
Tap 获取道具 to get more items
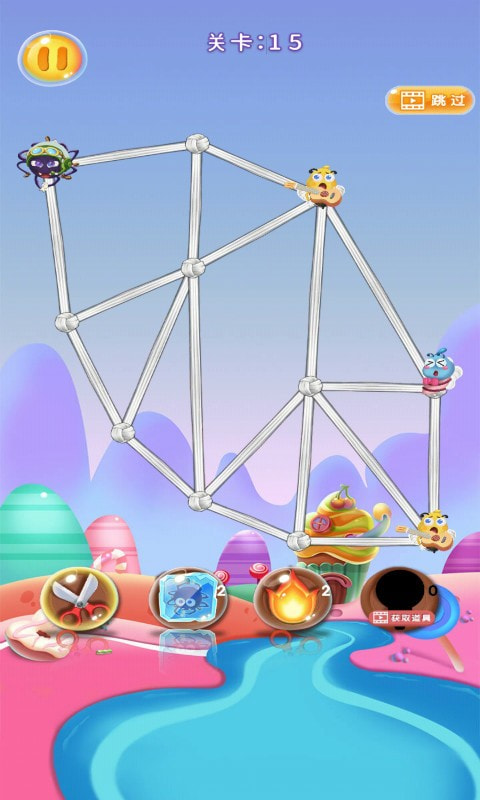(x=405, y=618)
